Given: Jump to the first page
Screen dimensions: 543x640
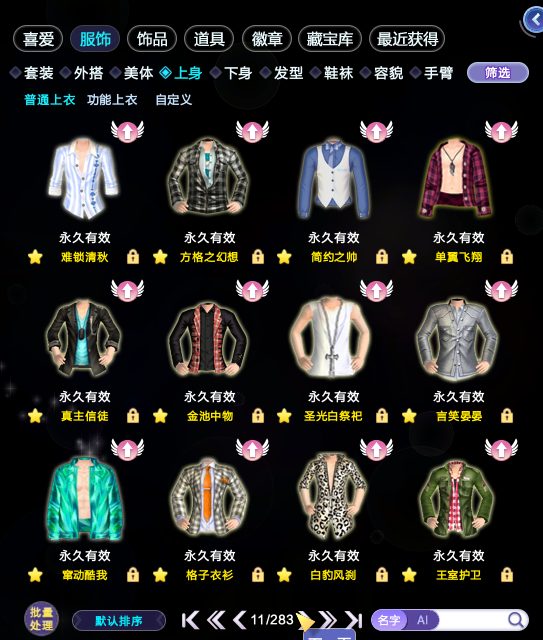Looking at the screenshot, I should [x=190, y=620].
